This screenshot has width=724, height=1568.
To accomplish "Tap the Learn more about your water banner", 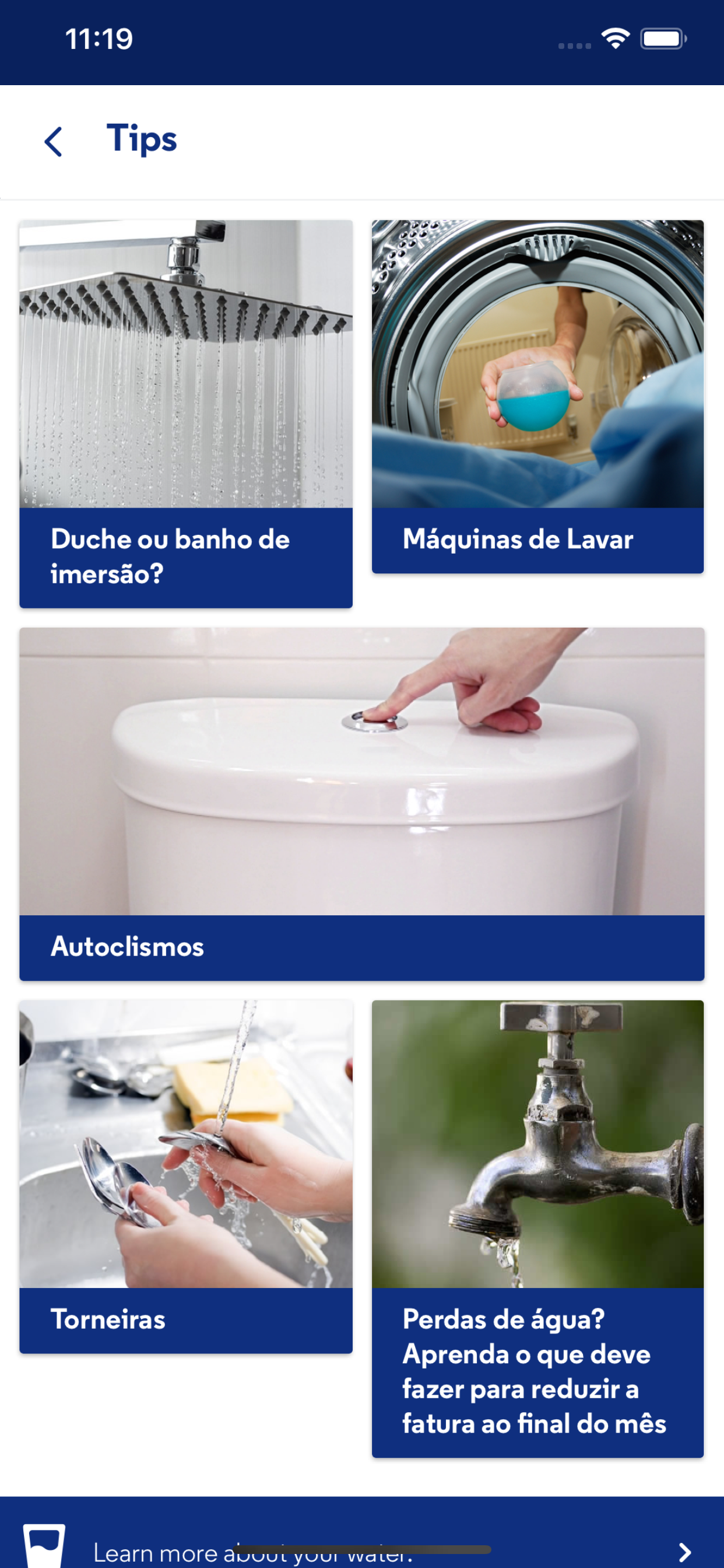I will tap(362, 1532).
